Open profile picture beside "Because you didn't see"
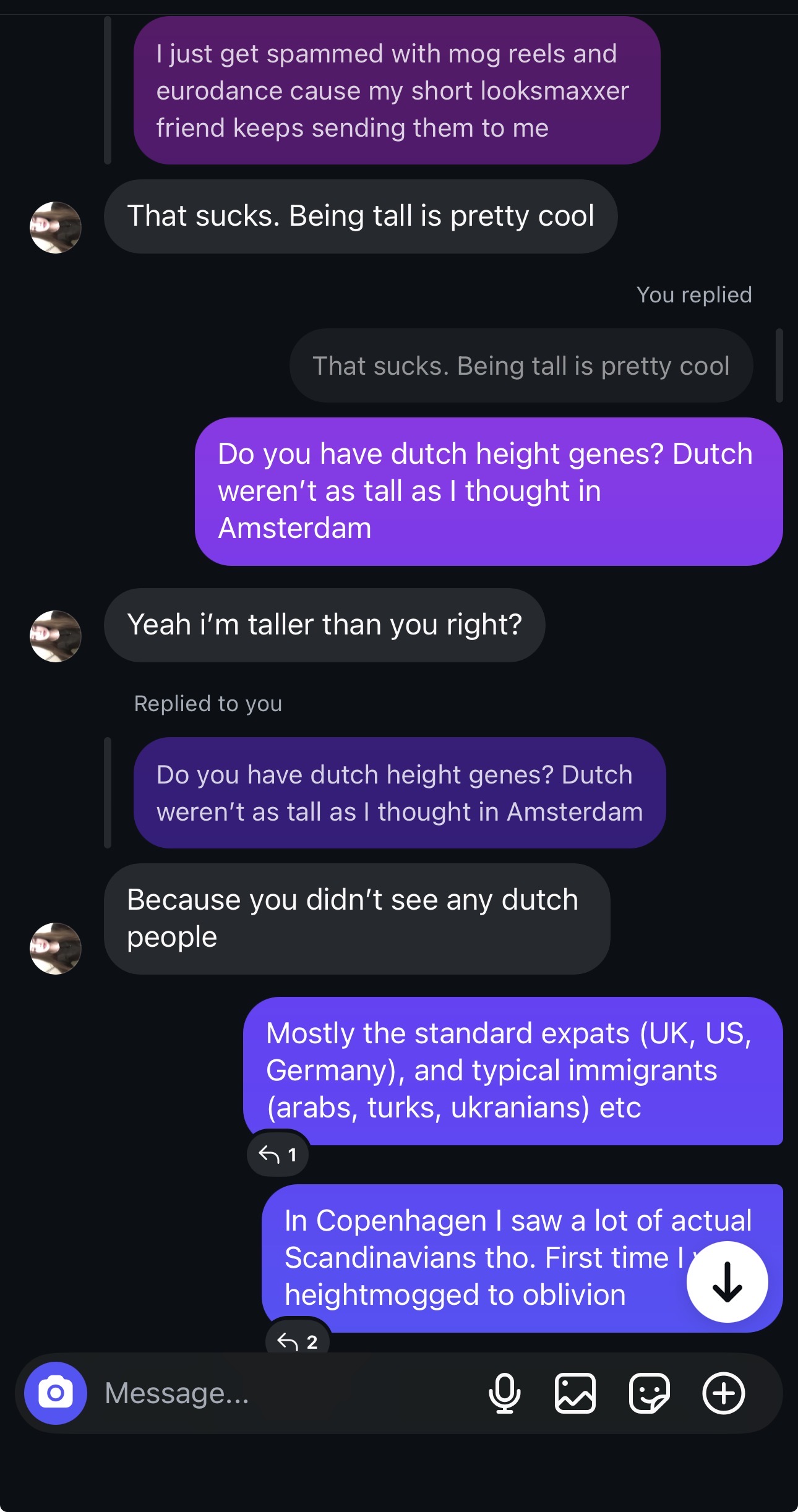Viewport: 798px width, 1512px height. point(56,948)
